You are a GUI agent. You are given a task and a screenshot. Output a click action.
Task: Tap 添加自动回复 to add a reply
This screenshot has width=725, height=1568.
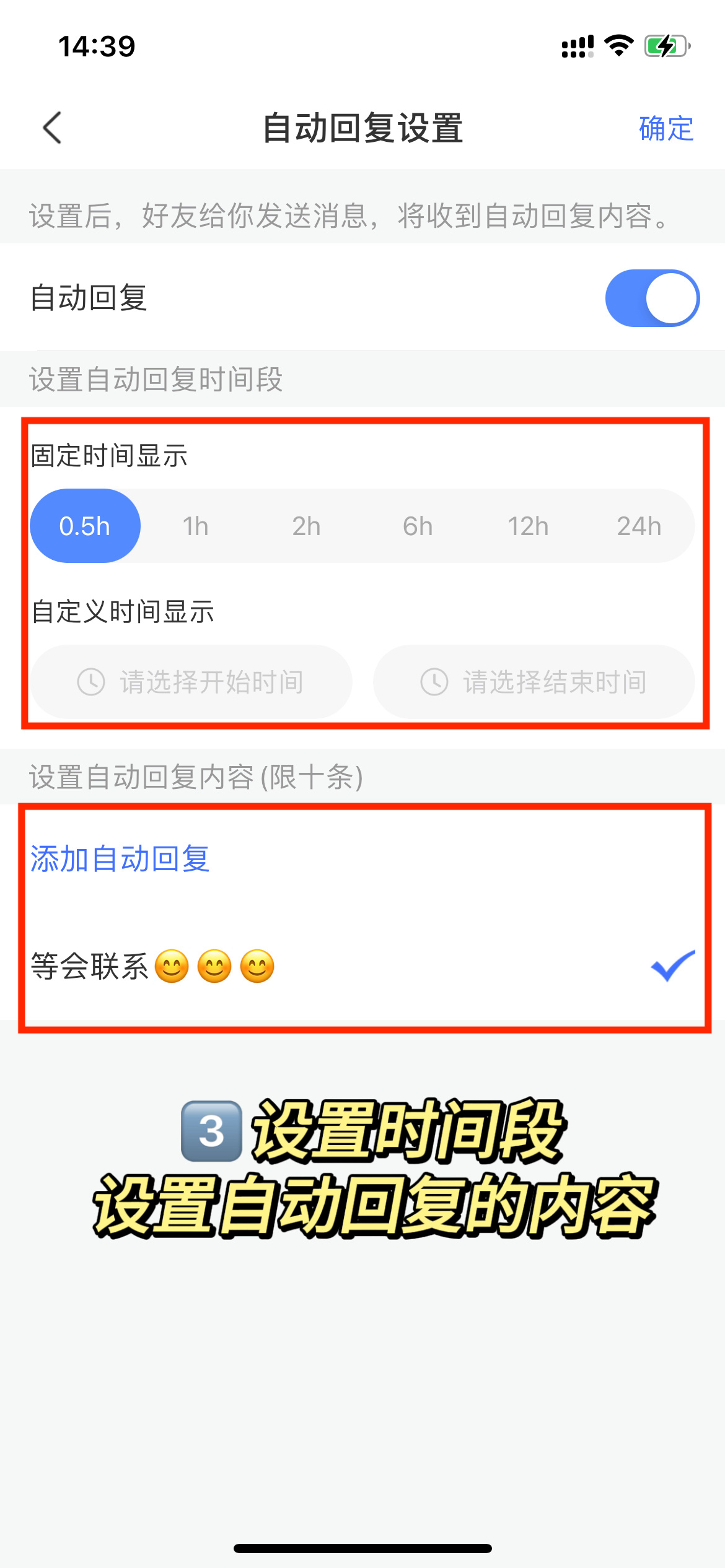point(120,859)
